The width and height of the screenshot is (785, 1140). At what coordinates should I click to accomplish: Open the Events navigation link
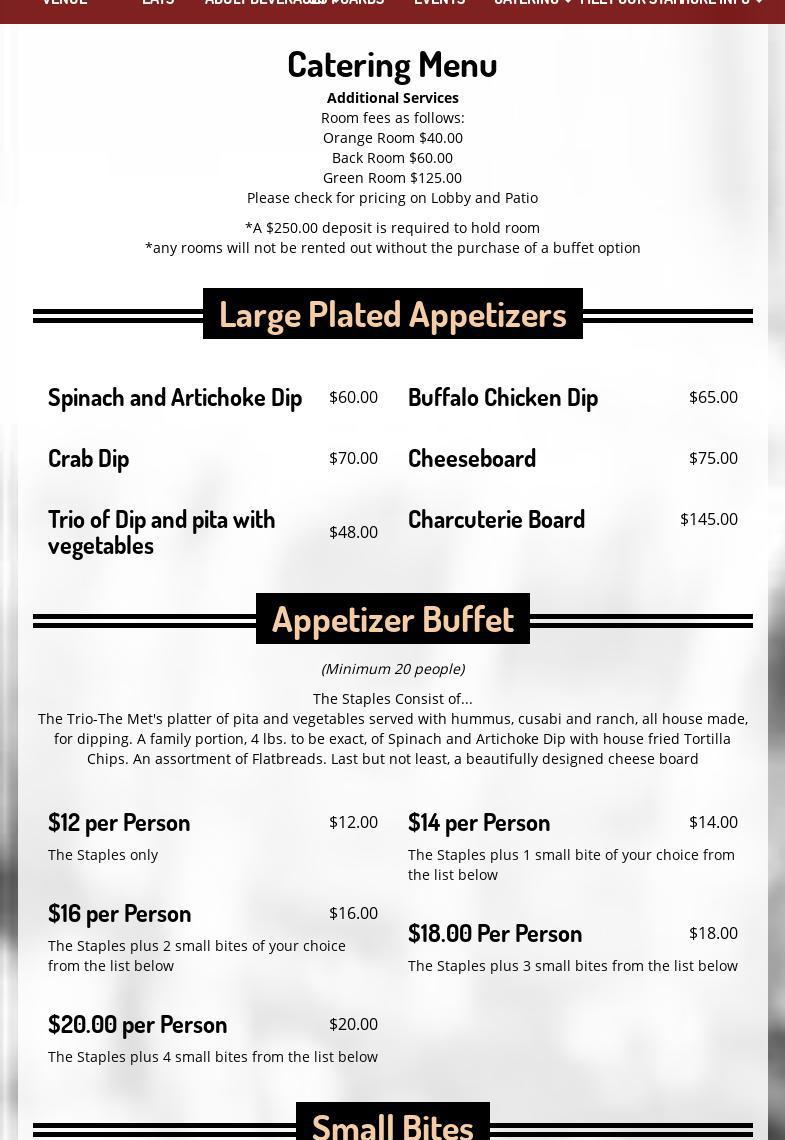tap(439, 3)
